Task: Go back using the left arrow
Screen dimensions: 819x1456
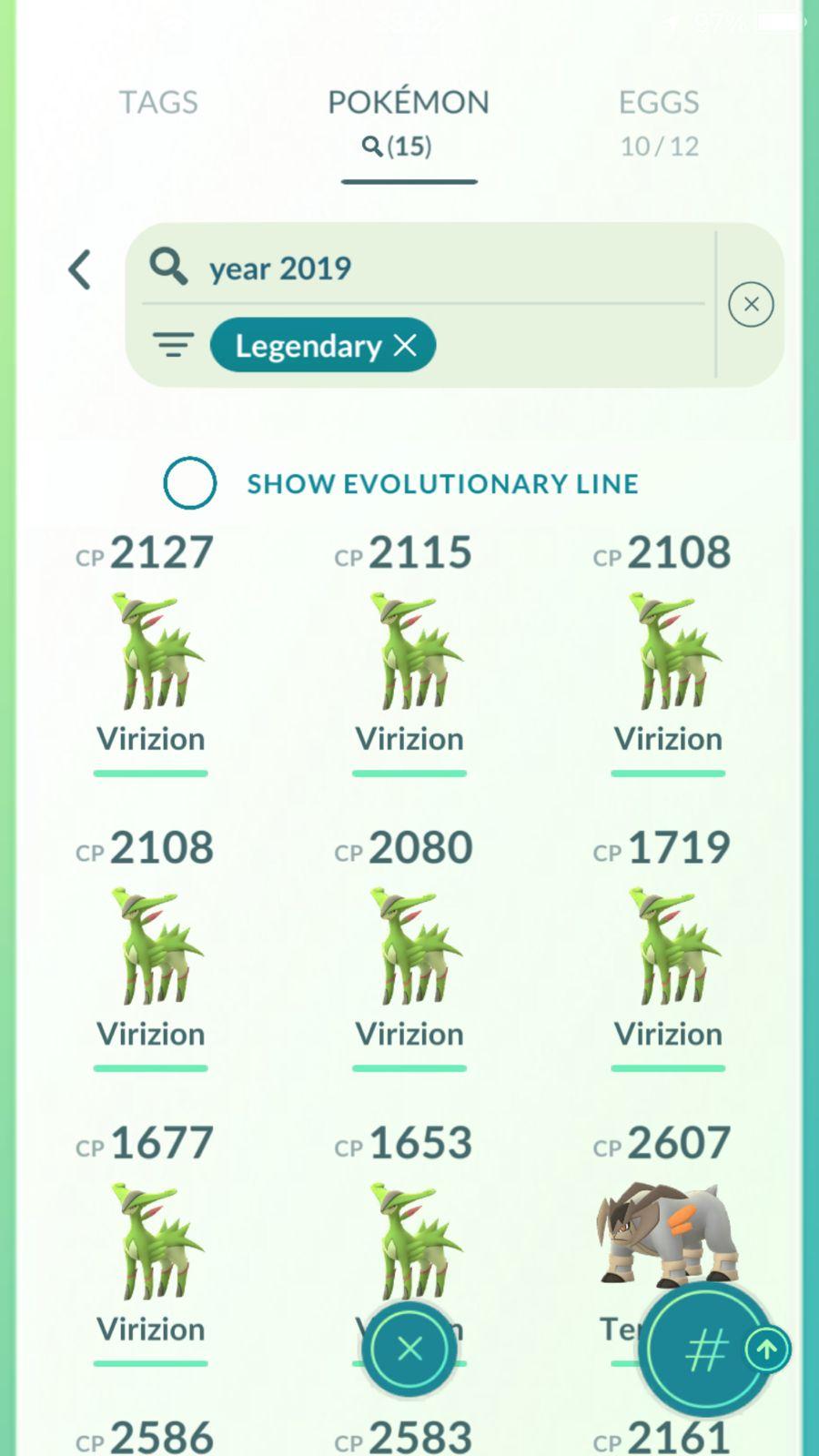Action: point(80,270)
